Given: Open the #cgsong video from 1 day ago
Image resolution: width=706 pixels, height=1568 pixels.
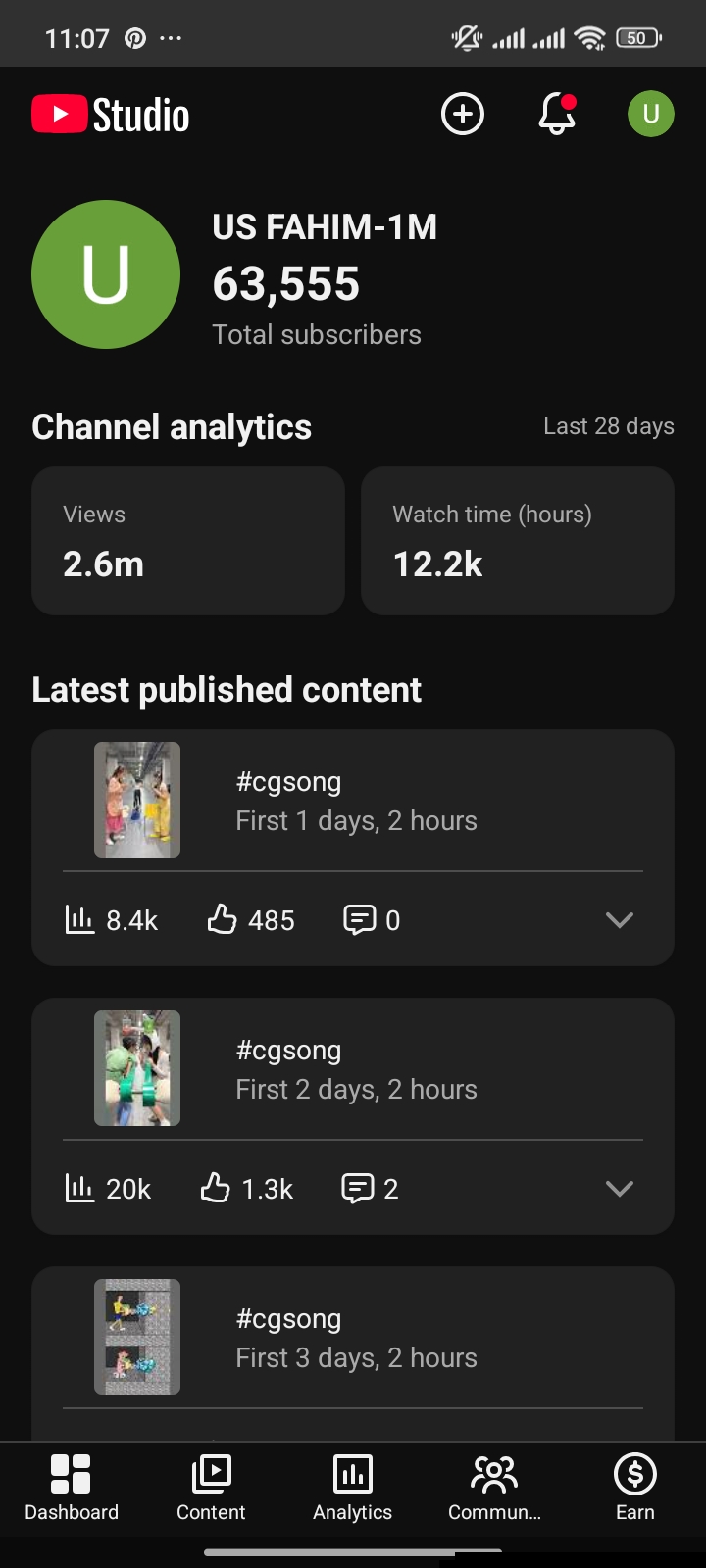Looking at the screenshot, I should coord(353,801).
